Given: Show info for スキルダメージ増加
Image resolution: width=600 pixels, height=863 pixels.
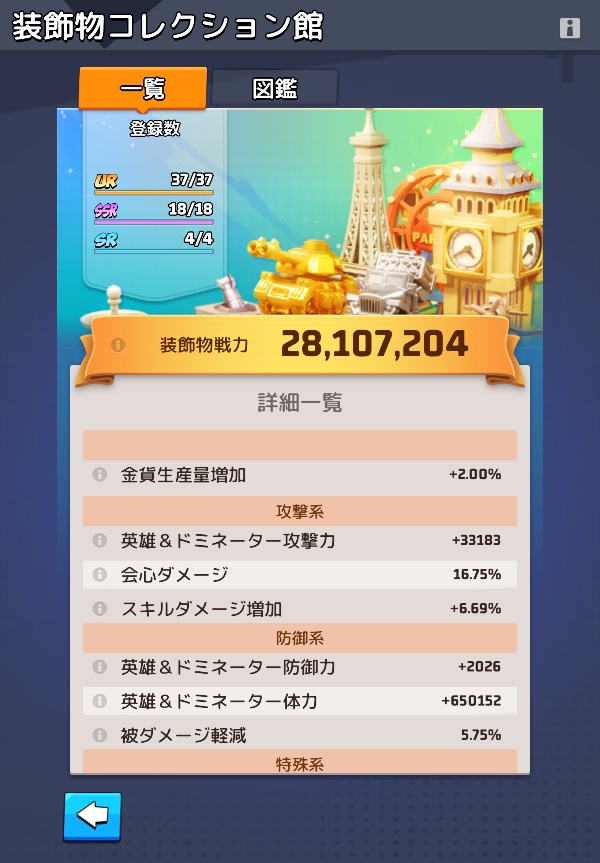Looking at the screenshot, I should point(99,608).
